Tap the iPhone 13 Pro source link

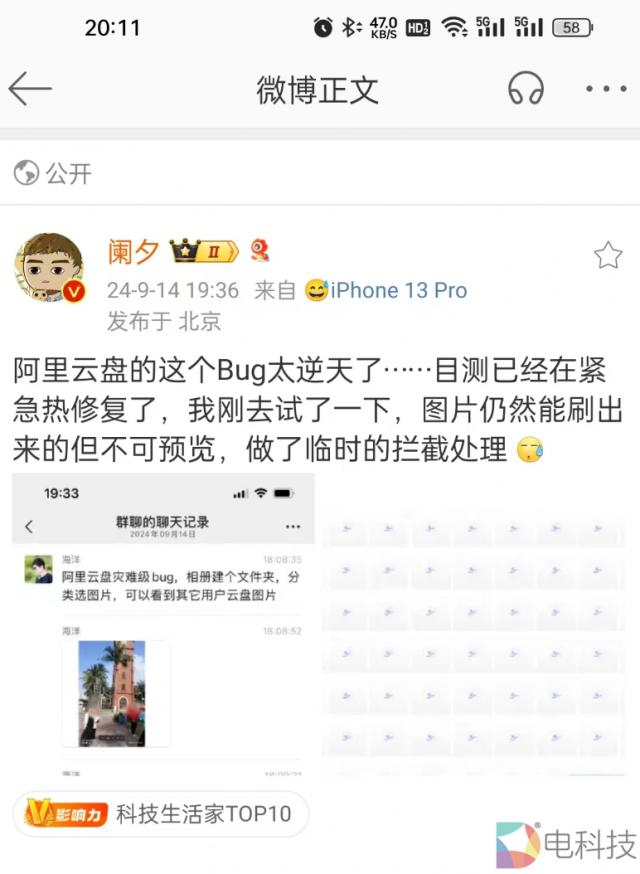(398, 291)
